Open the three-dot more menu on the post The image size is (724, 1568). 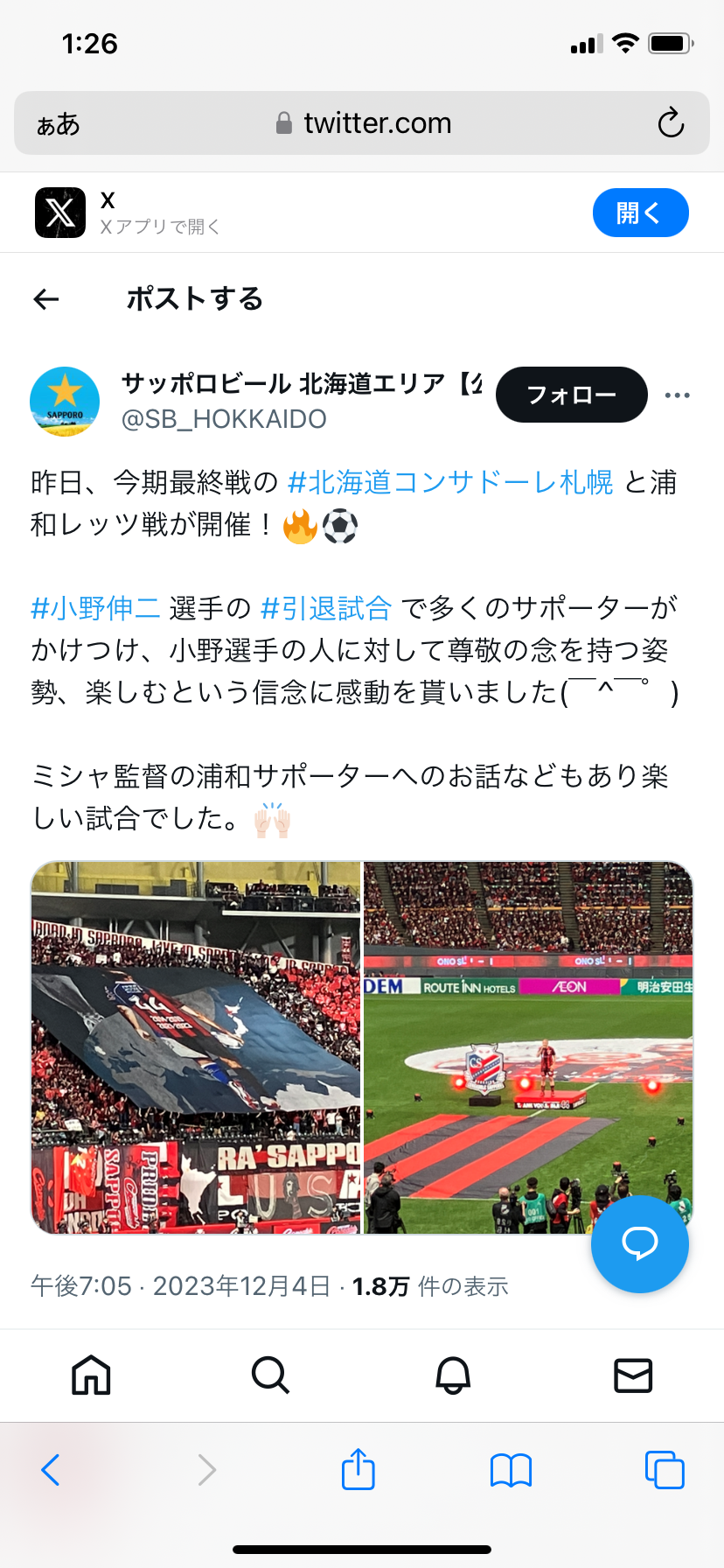click(x=677, y=395)
